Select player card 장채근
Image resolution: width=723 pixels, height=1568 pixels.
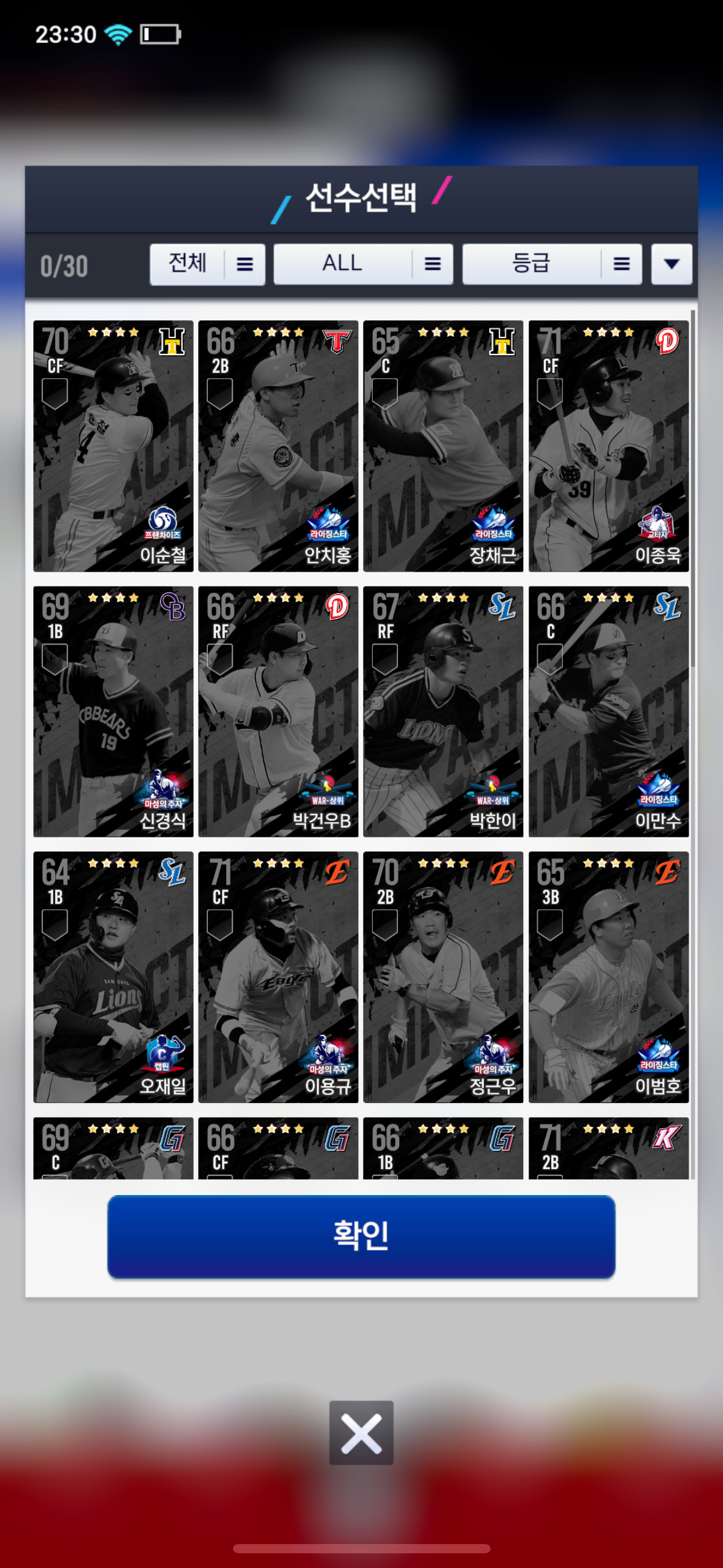pos(443,446)
